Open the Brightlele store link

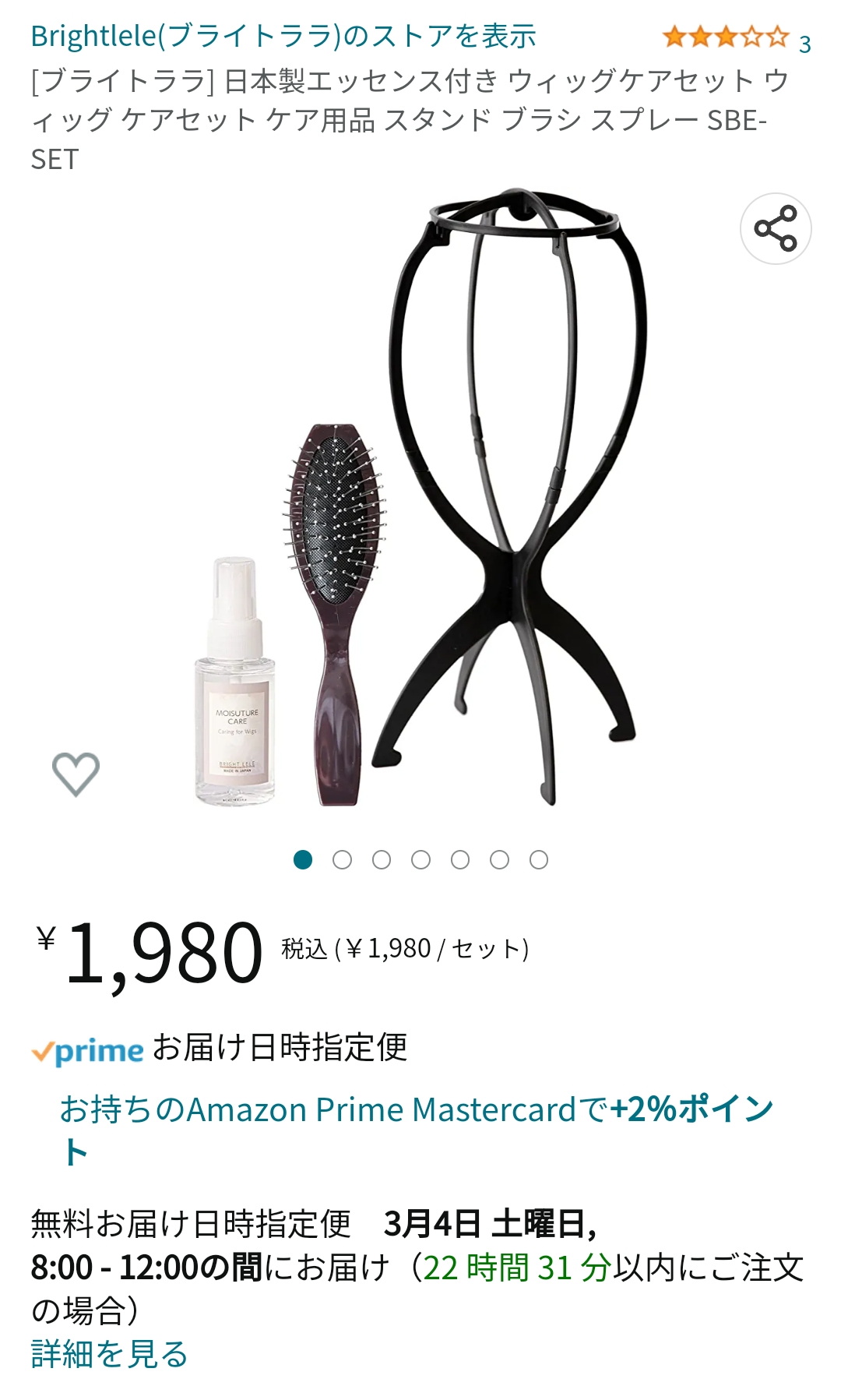[x=283, y=37]
